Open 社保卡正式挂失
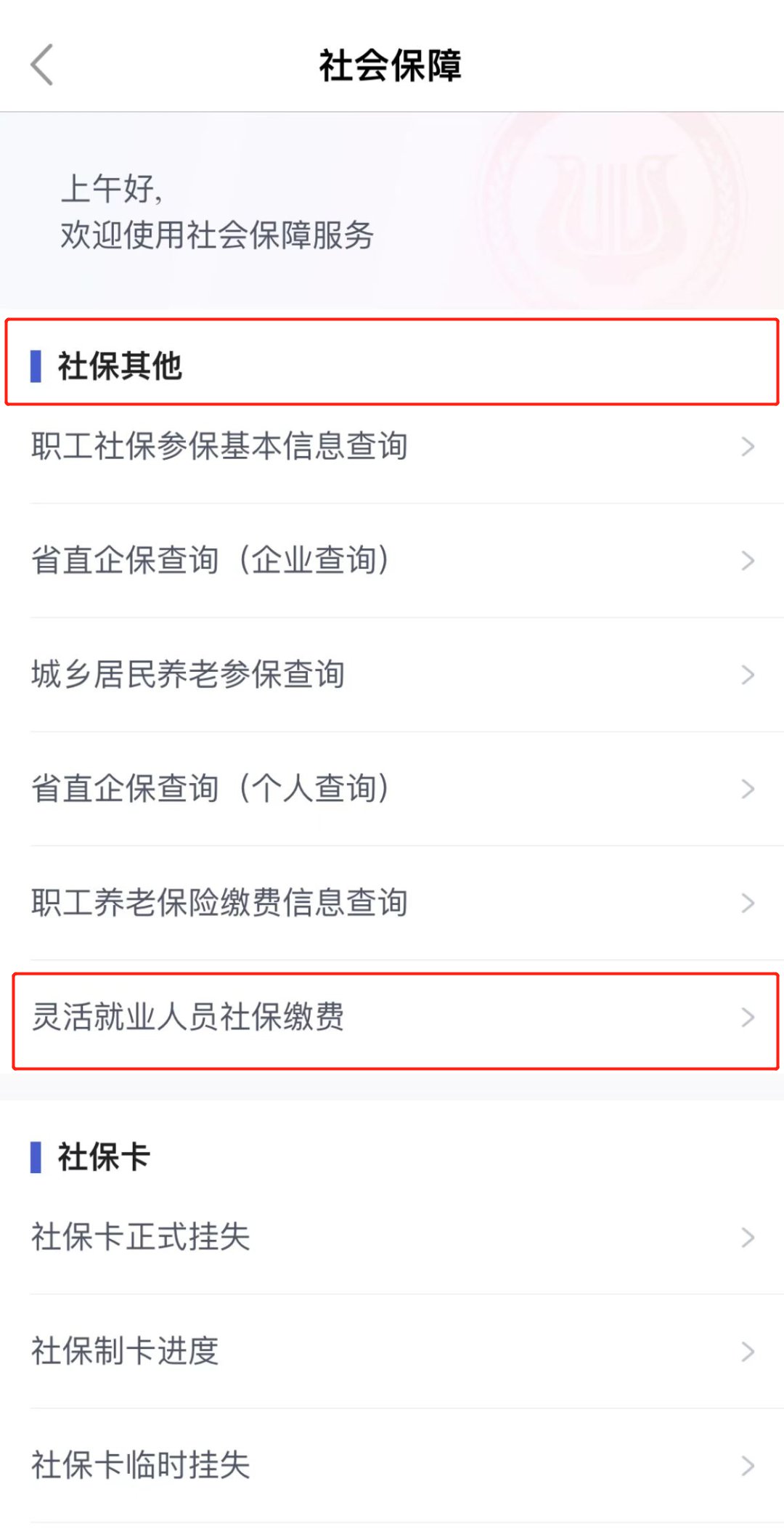Viewport: 784px width, 1537px height. (x=392, y=1236)
